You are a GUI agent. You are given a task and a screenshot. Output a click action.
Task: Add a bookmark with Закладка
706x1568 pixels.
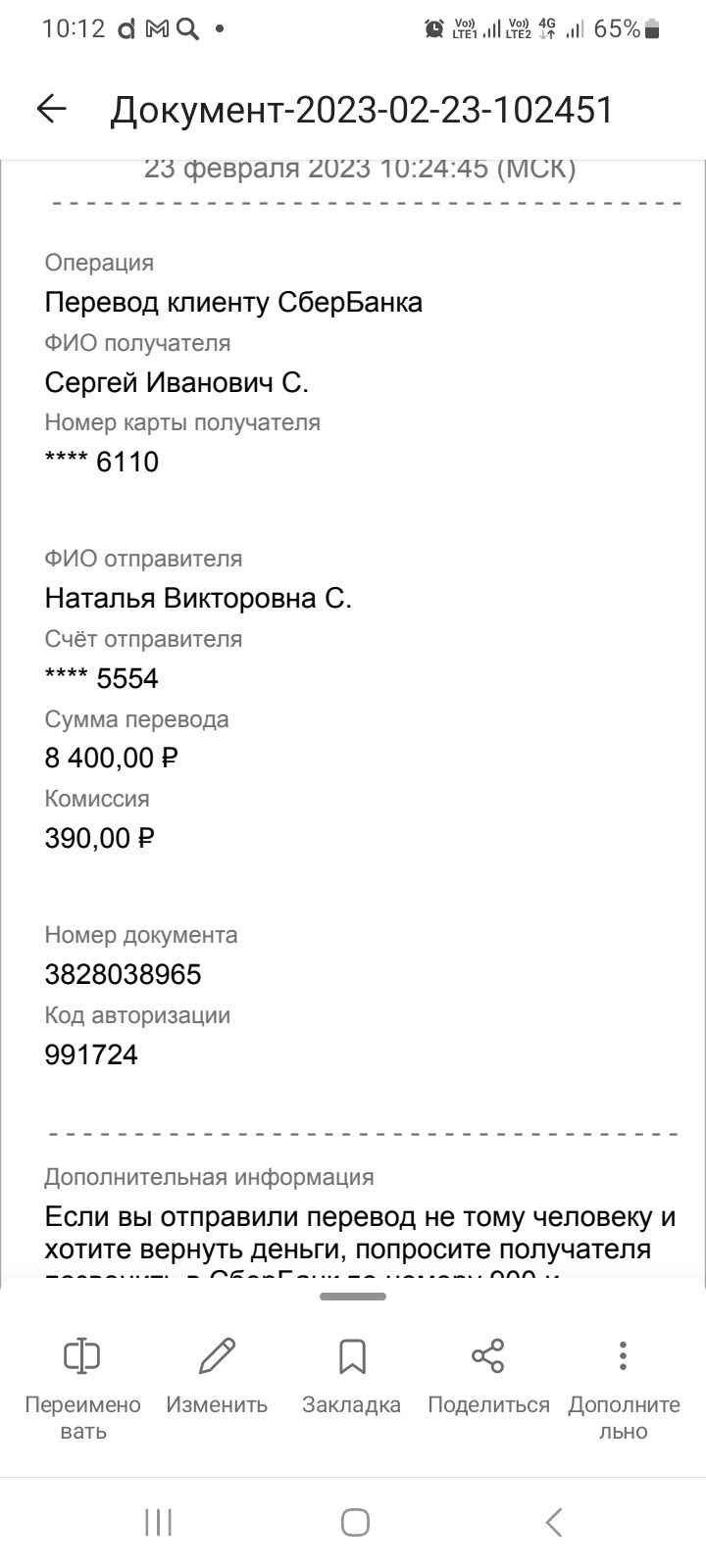pos(351,1376)
